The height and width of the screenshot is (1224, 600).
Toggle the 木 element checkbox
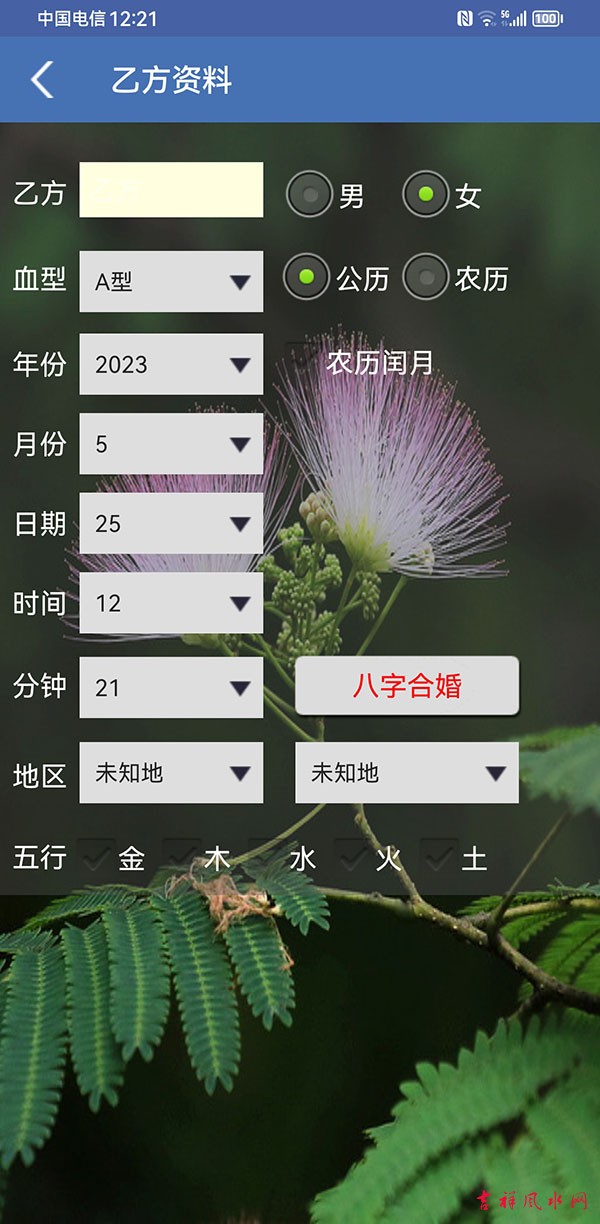pos(183,857)
